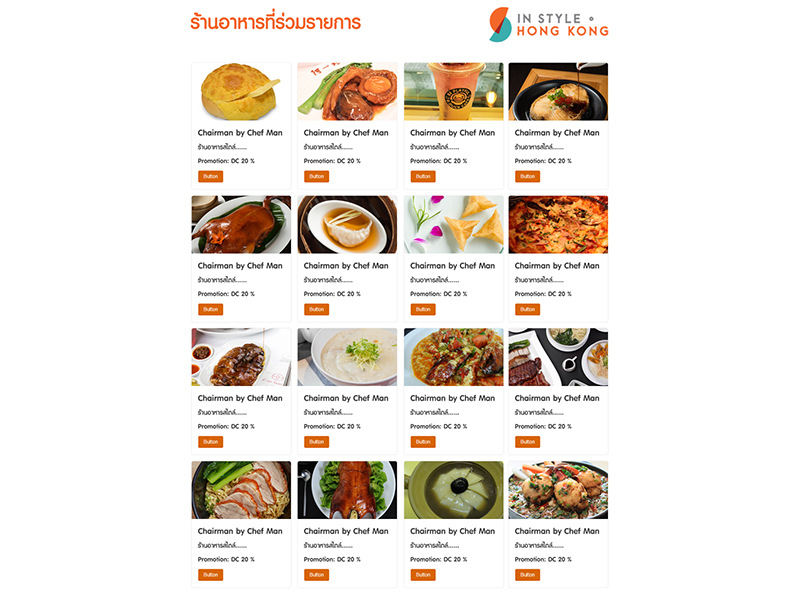Tap Button under the iced milk tea card
The image size is (800, 600).
[x=422, y=176]
